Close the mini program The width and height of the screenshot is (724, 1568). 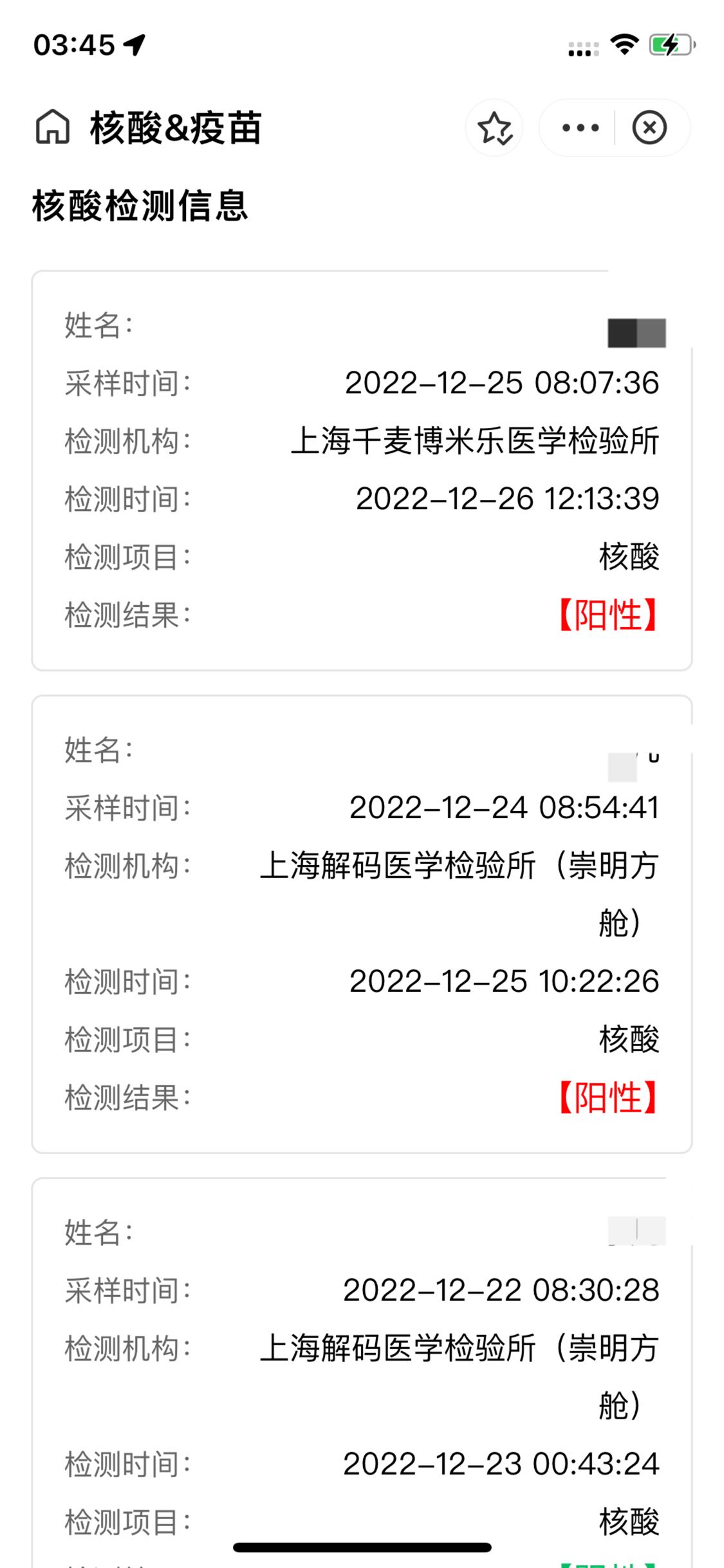pyautogui.click(x=649, y=127)
